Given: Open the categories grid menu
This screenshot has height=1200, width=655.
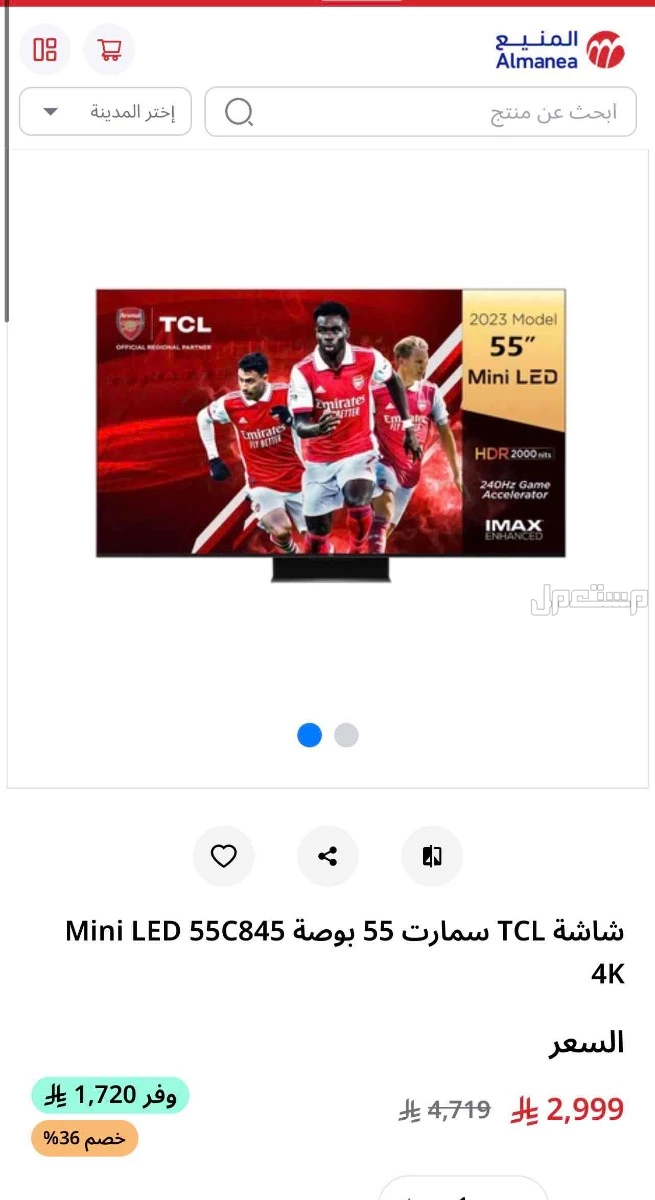Looking at the screenshot, I should [x=45, y=49].
